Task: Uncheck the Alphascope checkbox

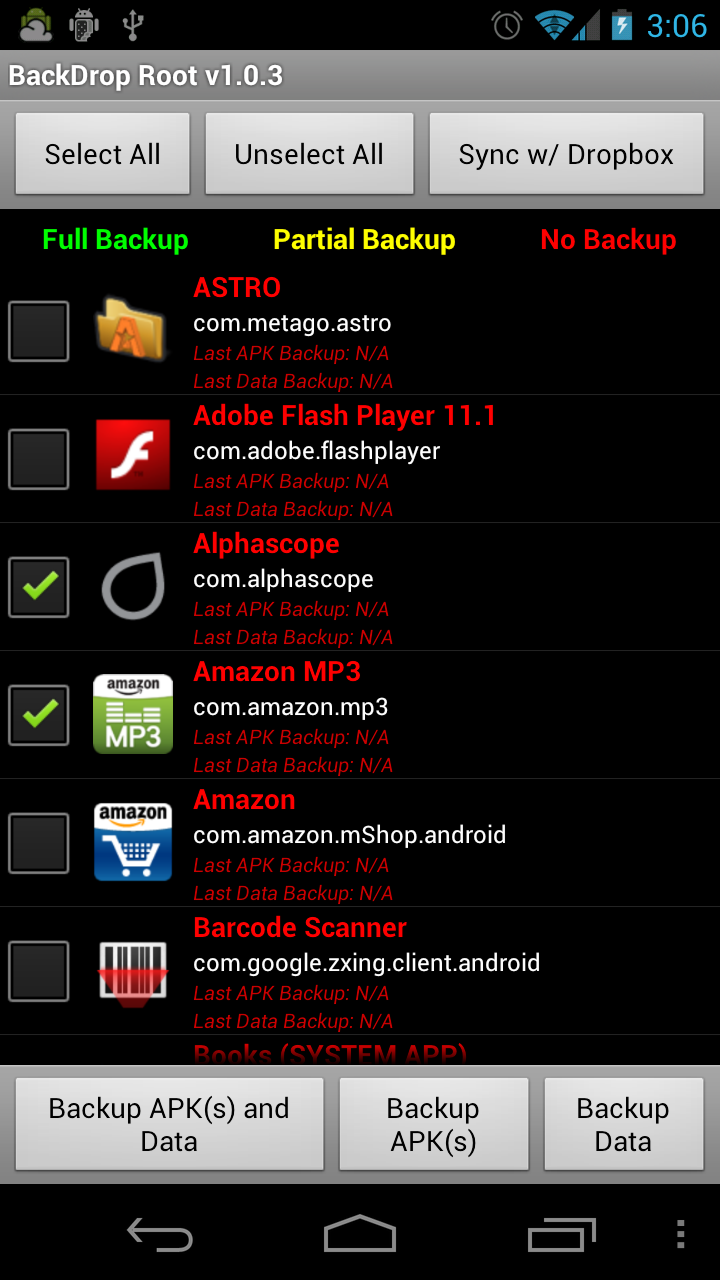Action: coord(39,587)
